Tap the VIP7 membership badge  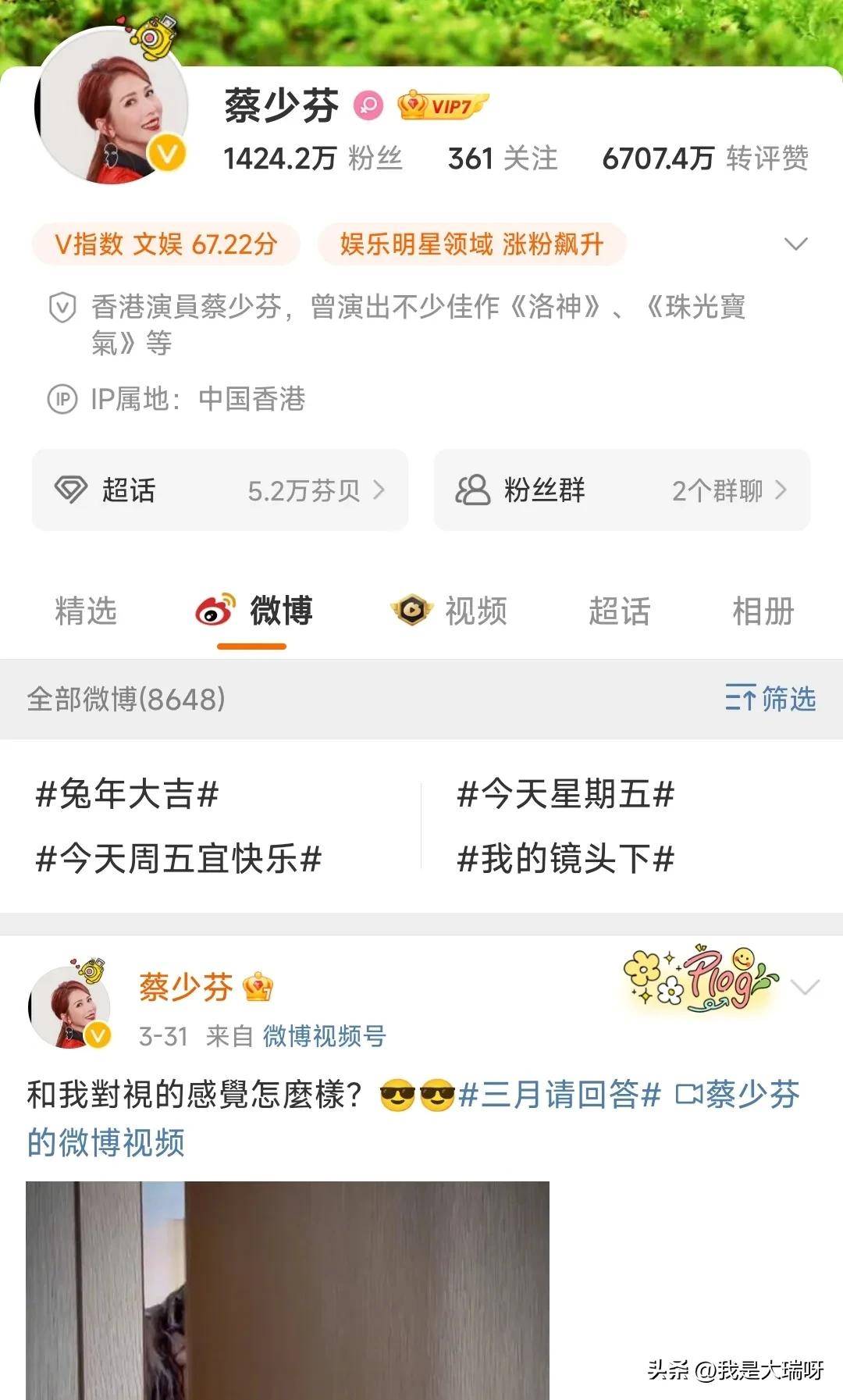pyautogui.click(x=442, y=105)
